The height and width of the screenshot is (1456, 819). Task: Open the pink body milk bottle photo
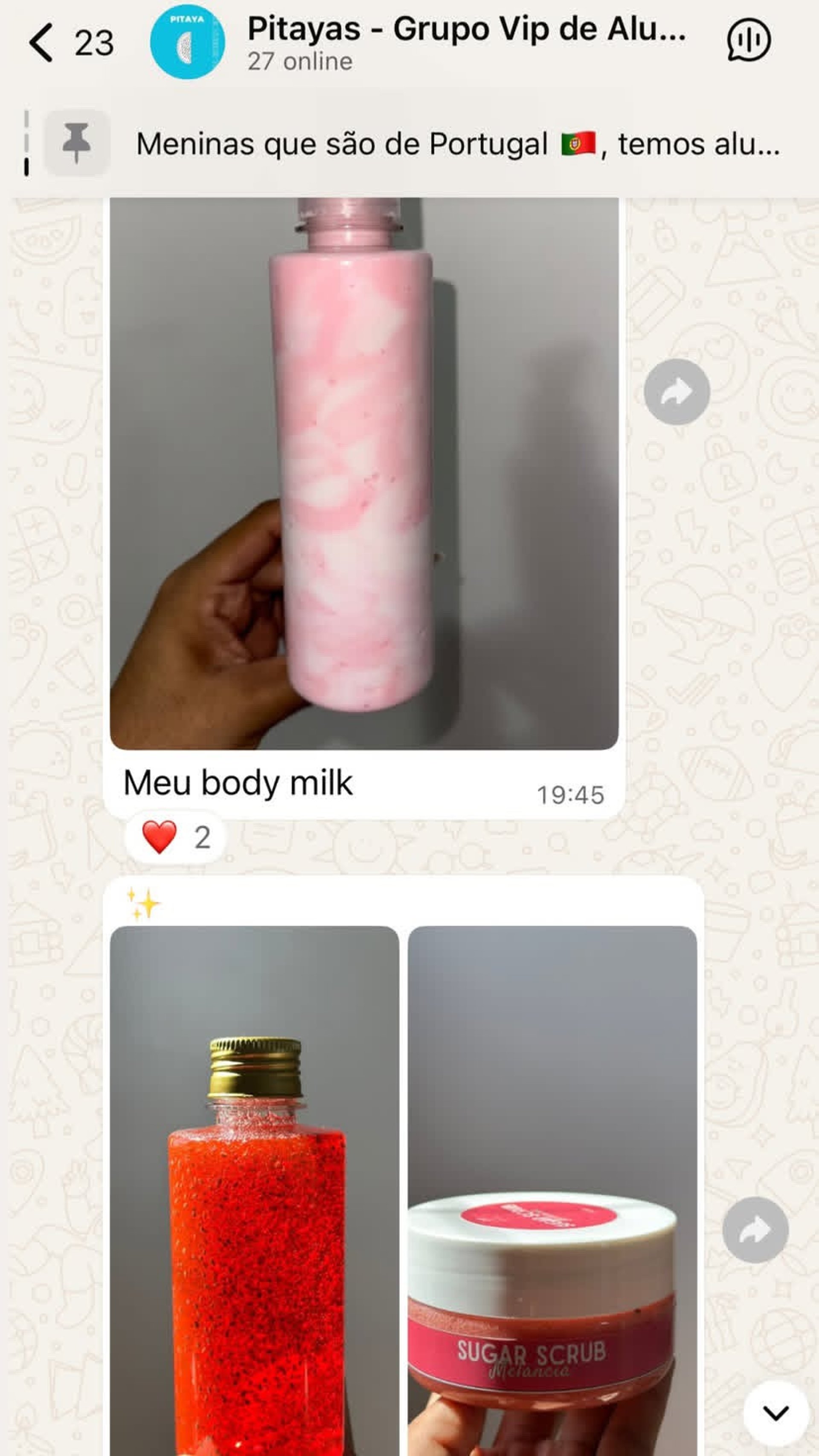pyautogui.click(x=364, y=473)
